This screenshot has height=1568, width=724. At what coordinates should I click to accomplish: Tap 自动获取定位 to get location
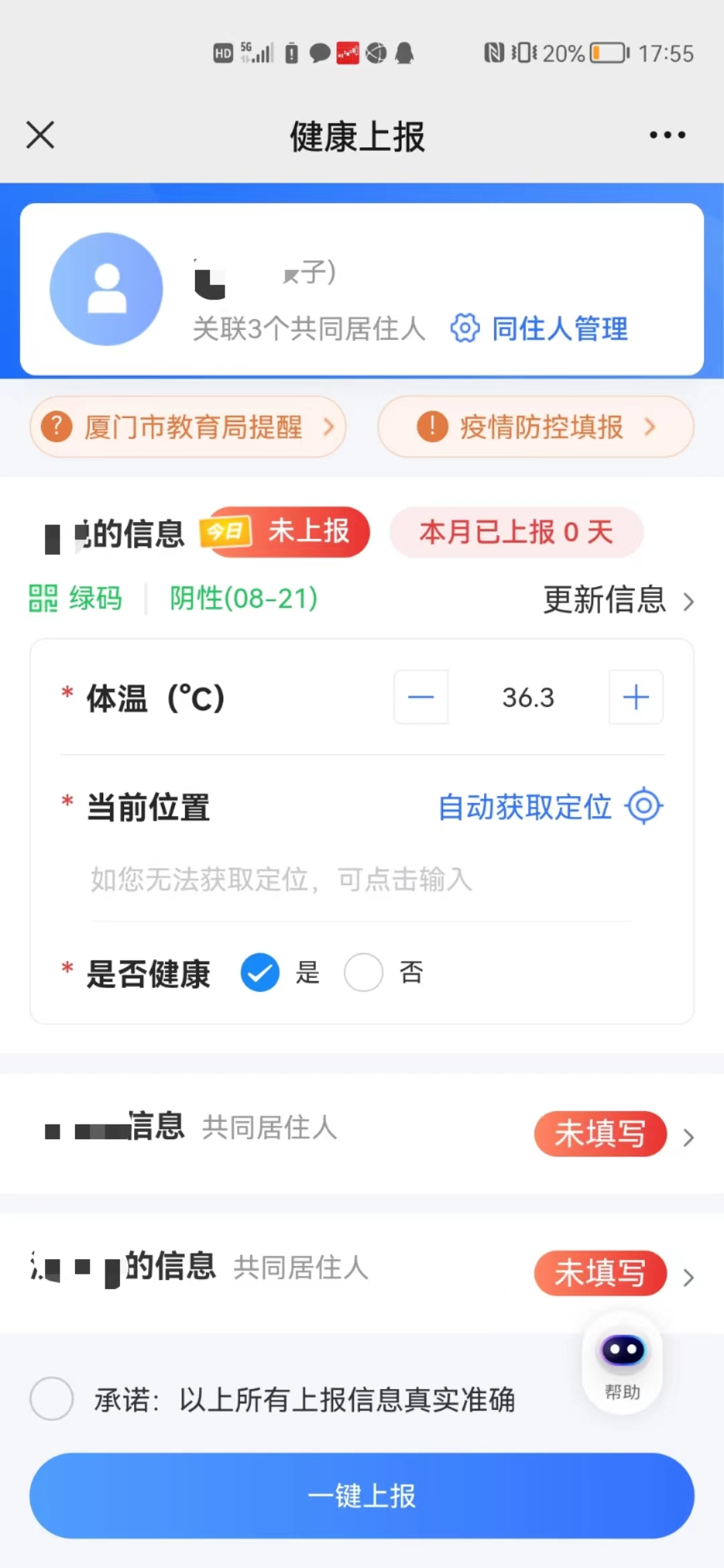point(550,807)
